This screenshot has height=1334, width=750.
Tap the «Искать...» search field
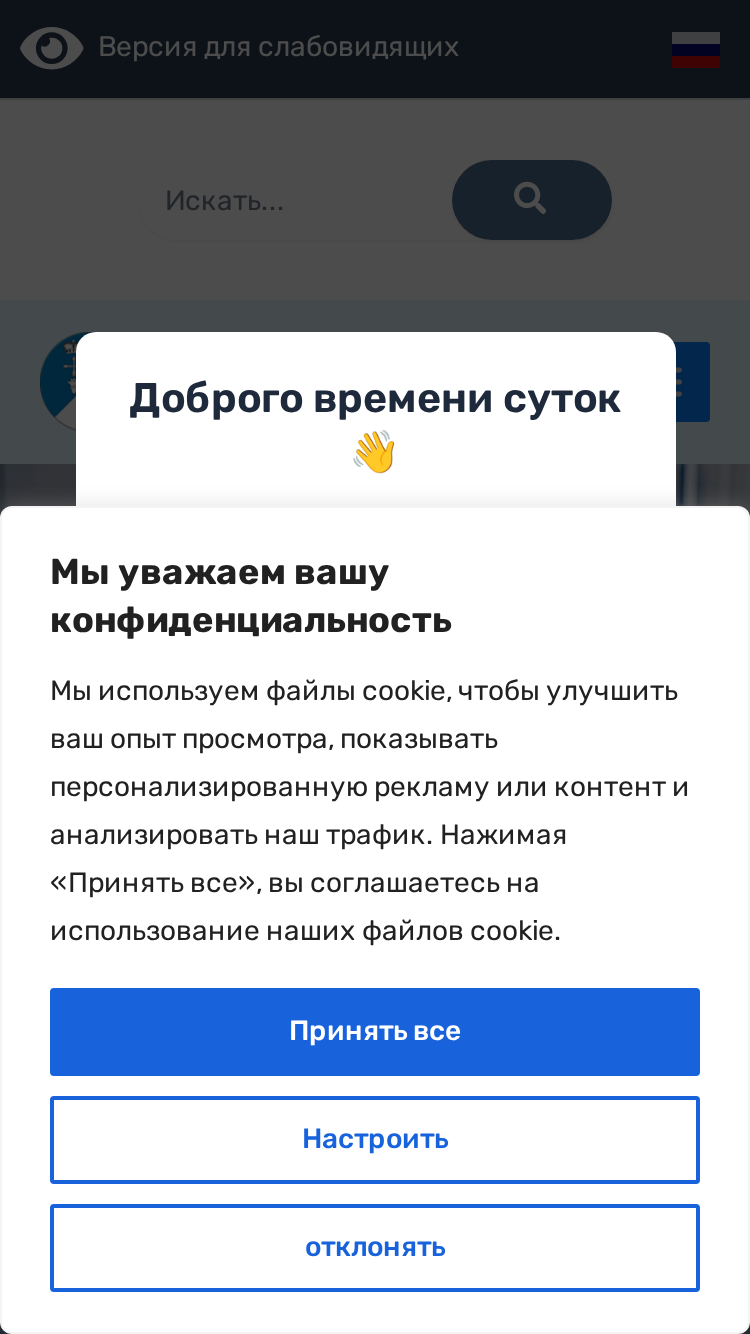(x=295, y=201)
